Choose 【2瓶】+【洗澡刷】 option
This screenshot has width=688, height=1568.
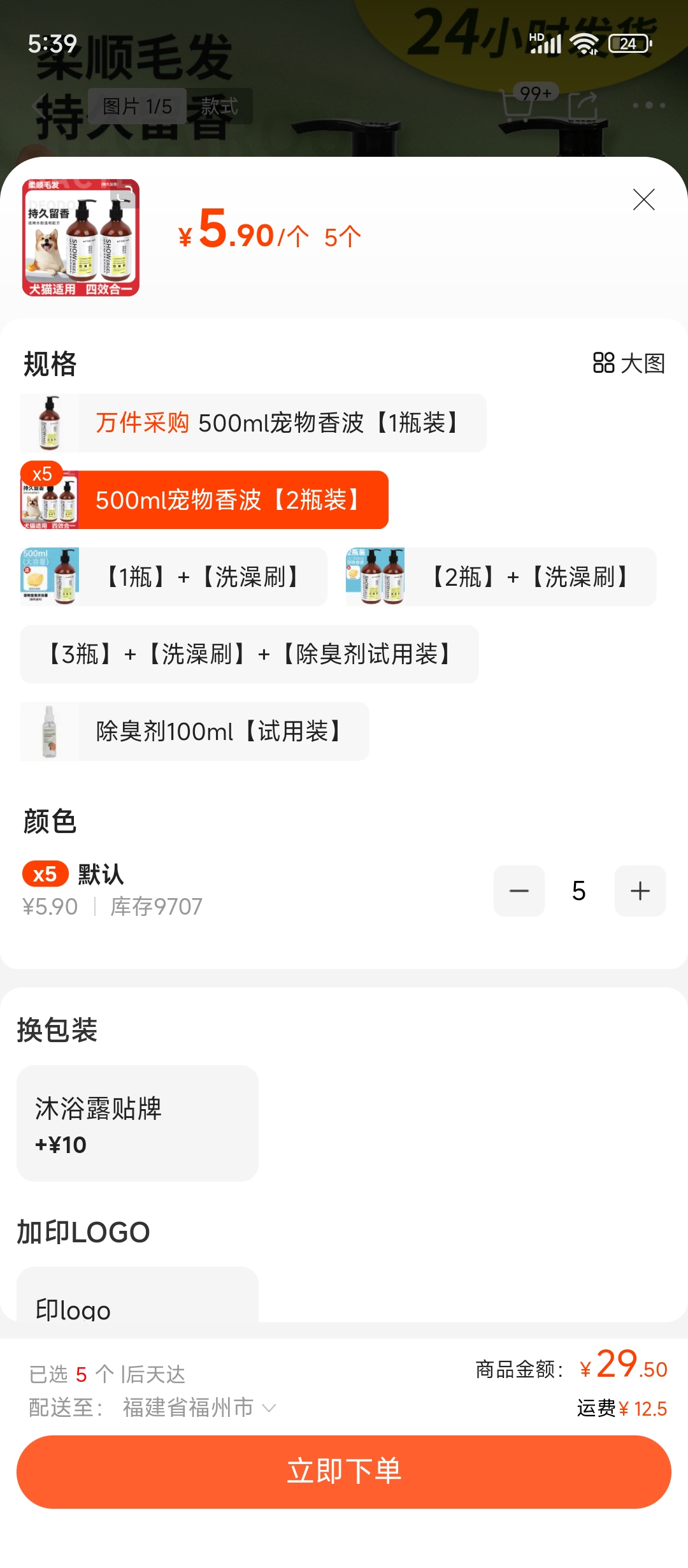coord(501,577)
